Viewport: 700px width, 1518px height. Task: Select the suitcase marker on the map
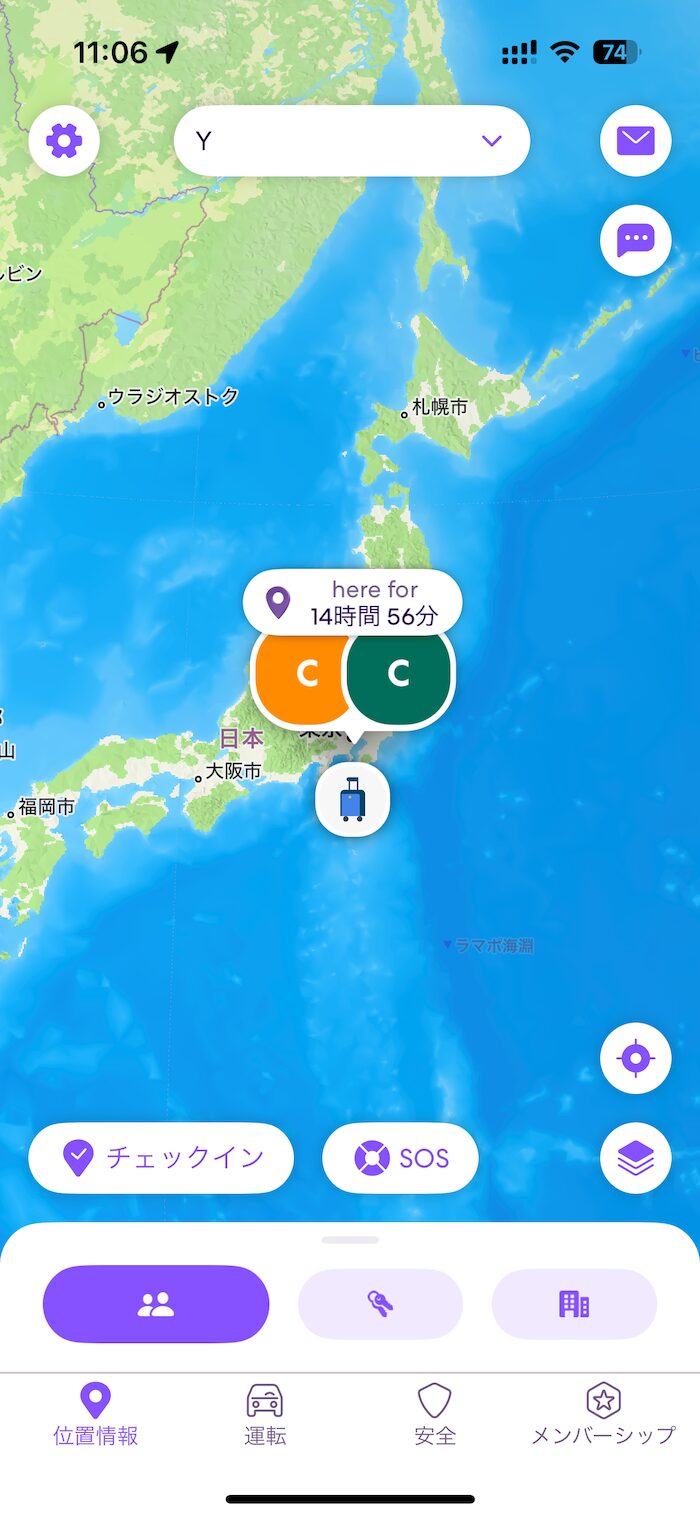(x=352, y=800)
